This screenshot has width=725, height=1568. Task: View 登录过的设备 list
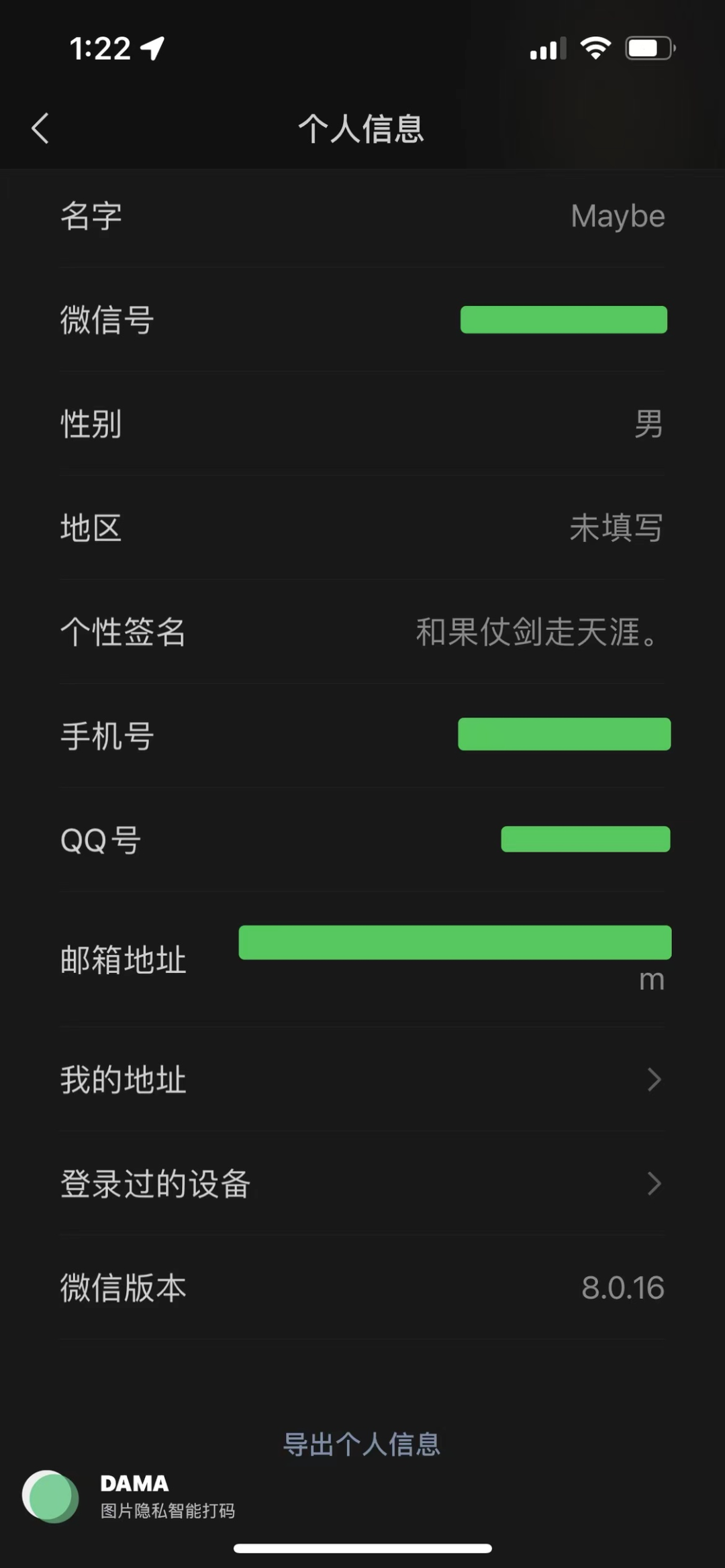click(x=362, y=1184)
